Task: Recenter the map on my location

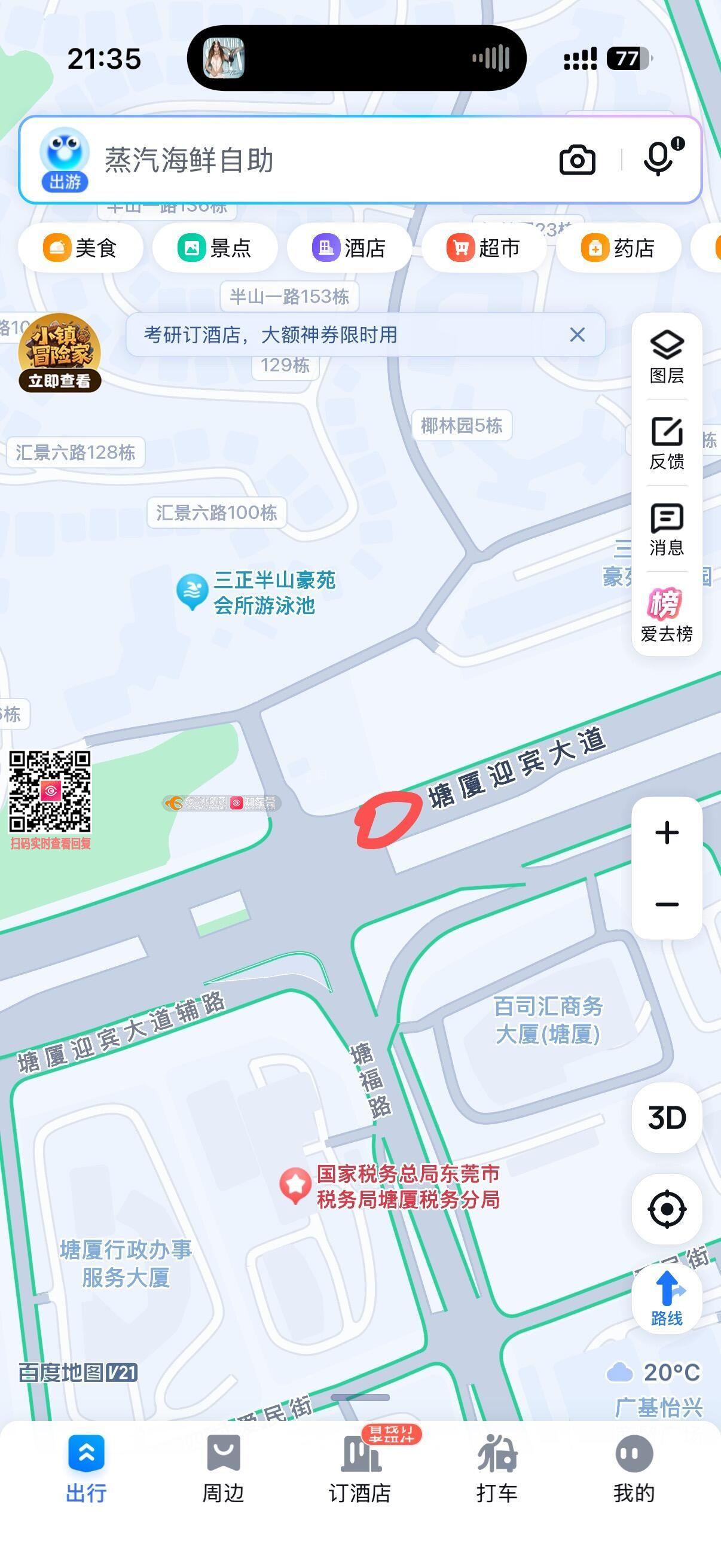Action: 667,1209
